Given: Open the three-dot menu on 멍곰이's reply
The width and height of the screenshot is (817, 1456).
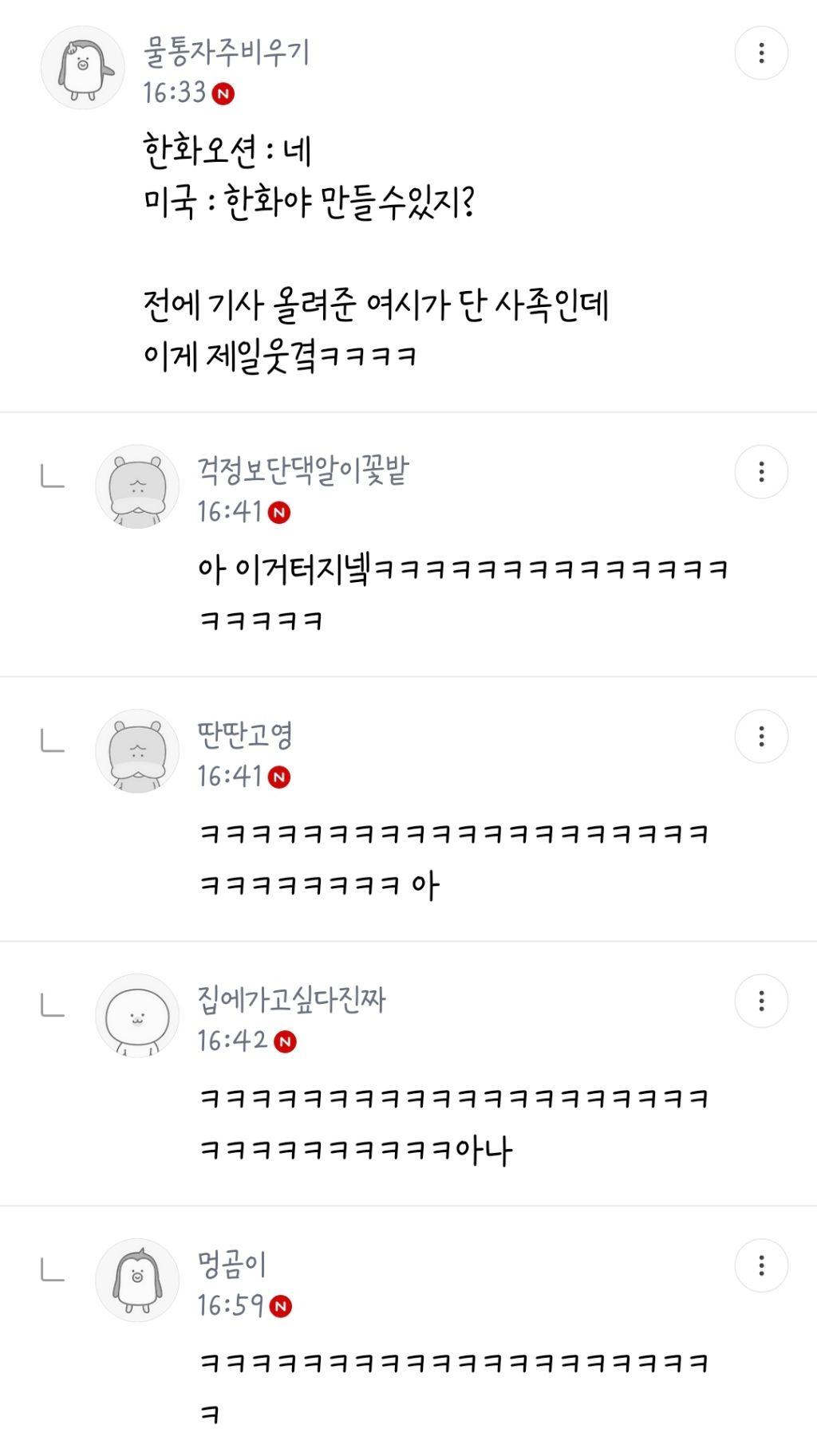Looking at the screenshot, I should click(761, 1265).
